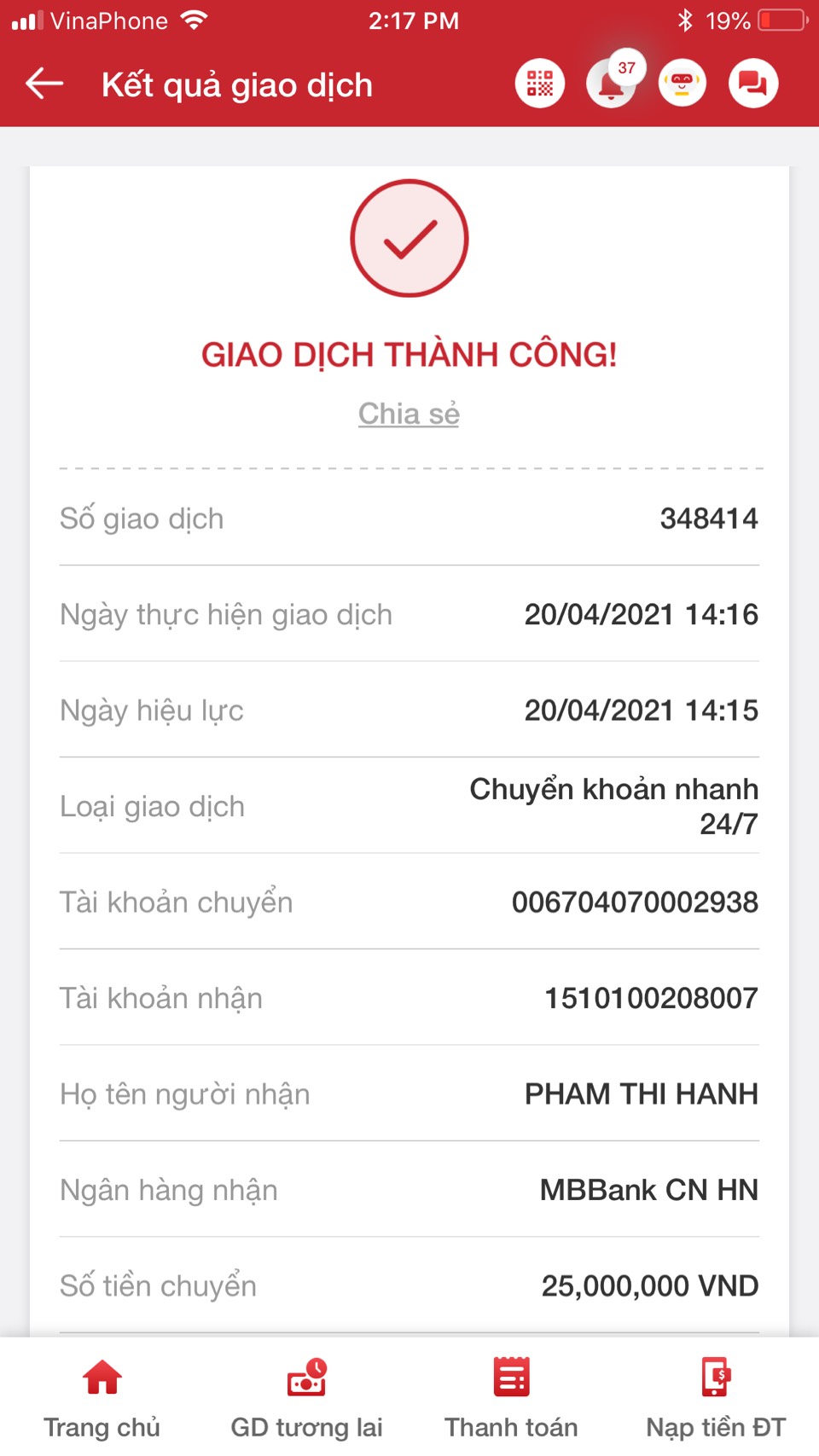Open the chat support icon
This screenshot has height=1456, width=819.
pyautogui.click(x=752, y=84)
